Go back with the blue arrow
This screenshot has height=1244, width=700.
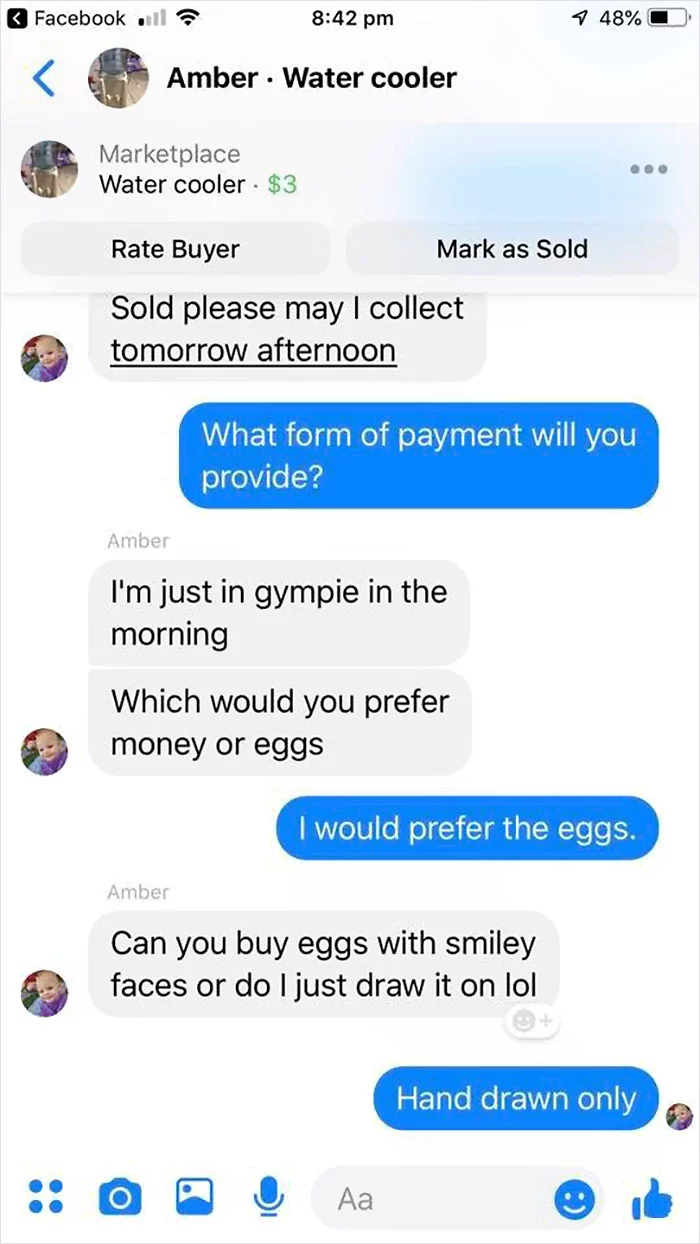coord(42,79)
